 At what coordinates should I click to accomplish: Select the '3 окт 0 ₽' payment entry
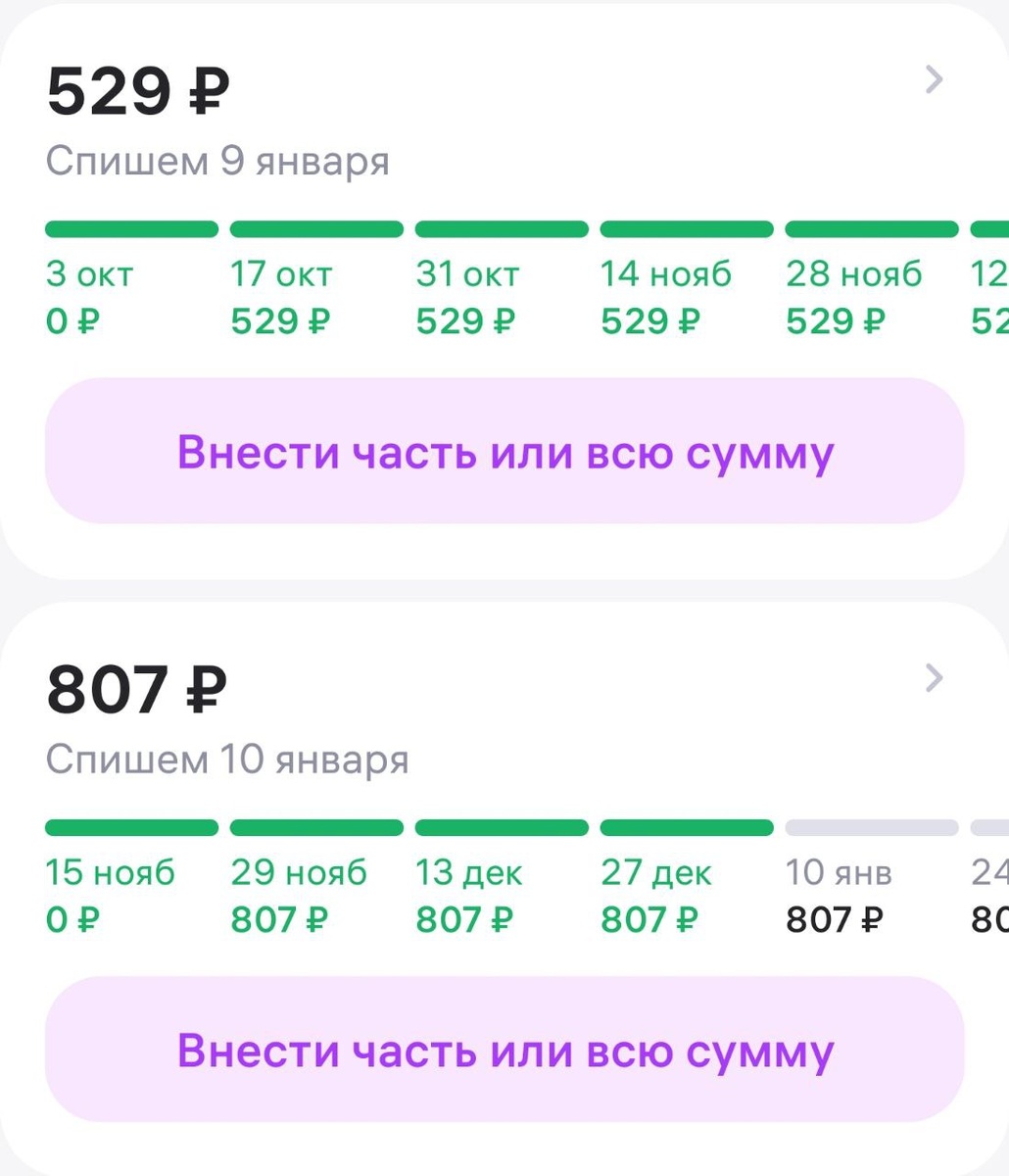point(88,297)
